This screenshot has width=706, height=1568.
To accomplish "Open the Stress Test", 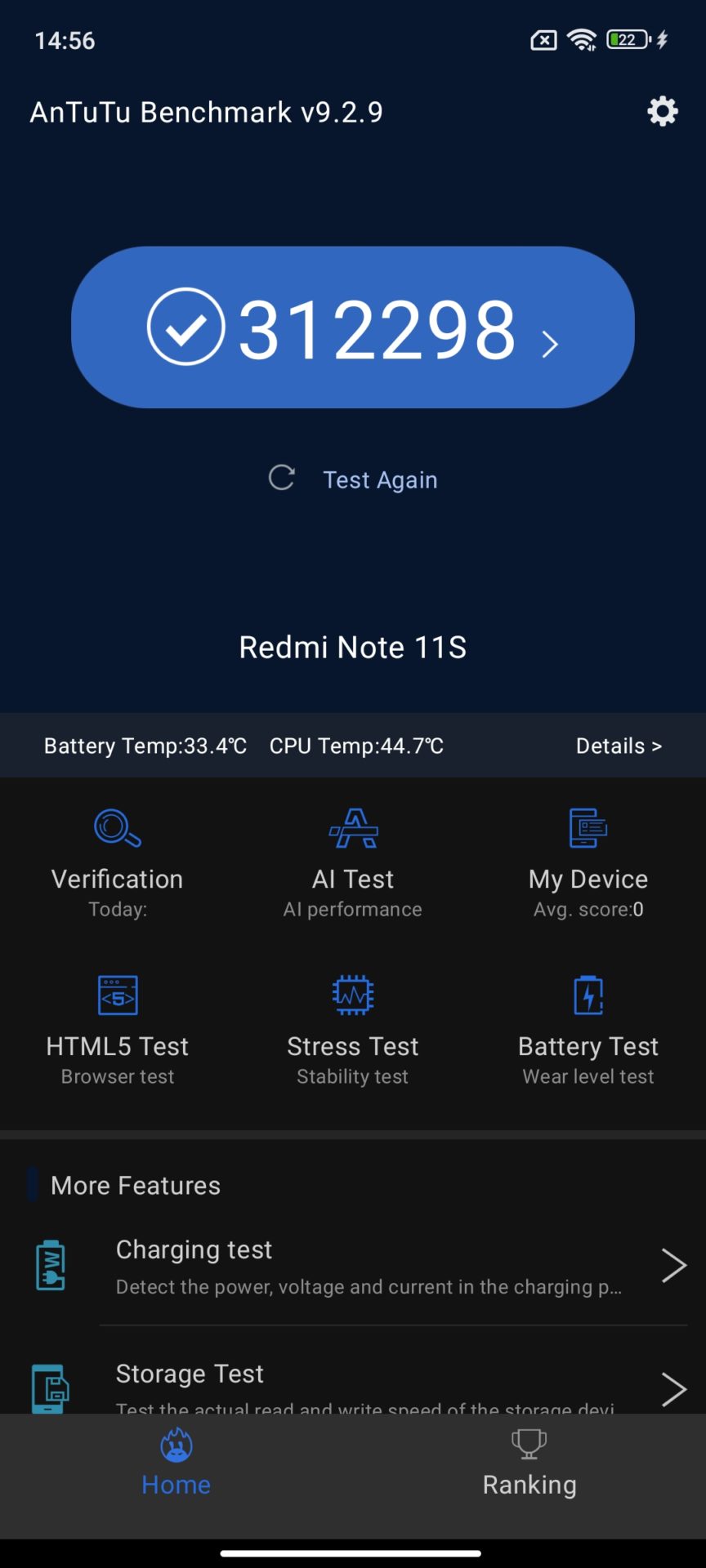I will 353,1029.
